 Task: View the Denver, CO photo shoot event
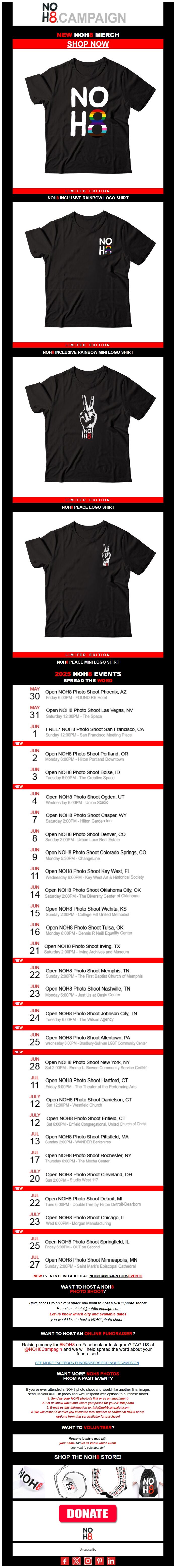(x=85, y=835)
